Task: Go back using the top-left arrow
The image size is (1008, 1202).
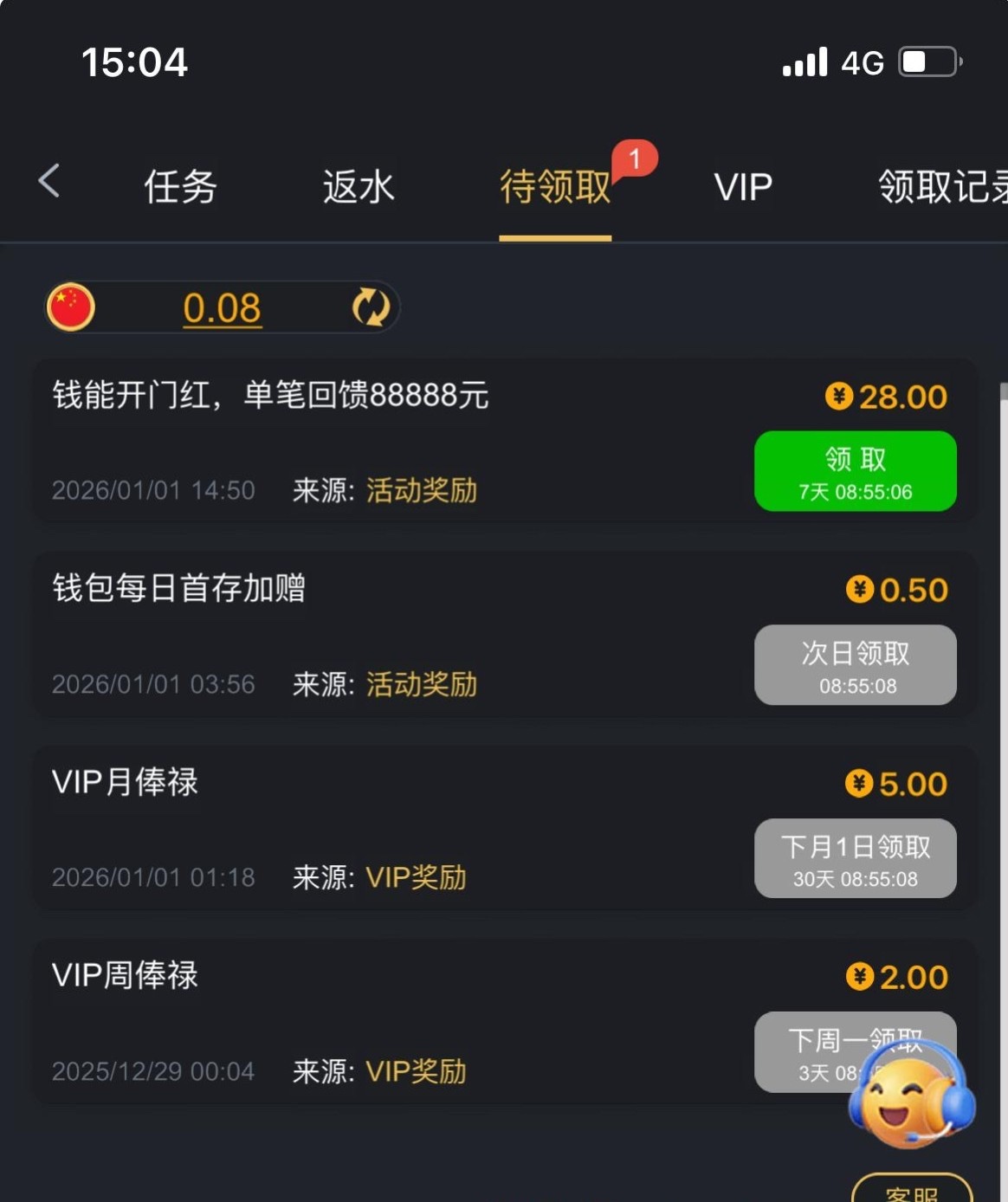Action: pyautogui.click(x=49, y=182)
